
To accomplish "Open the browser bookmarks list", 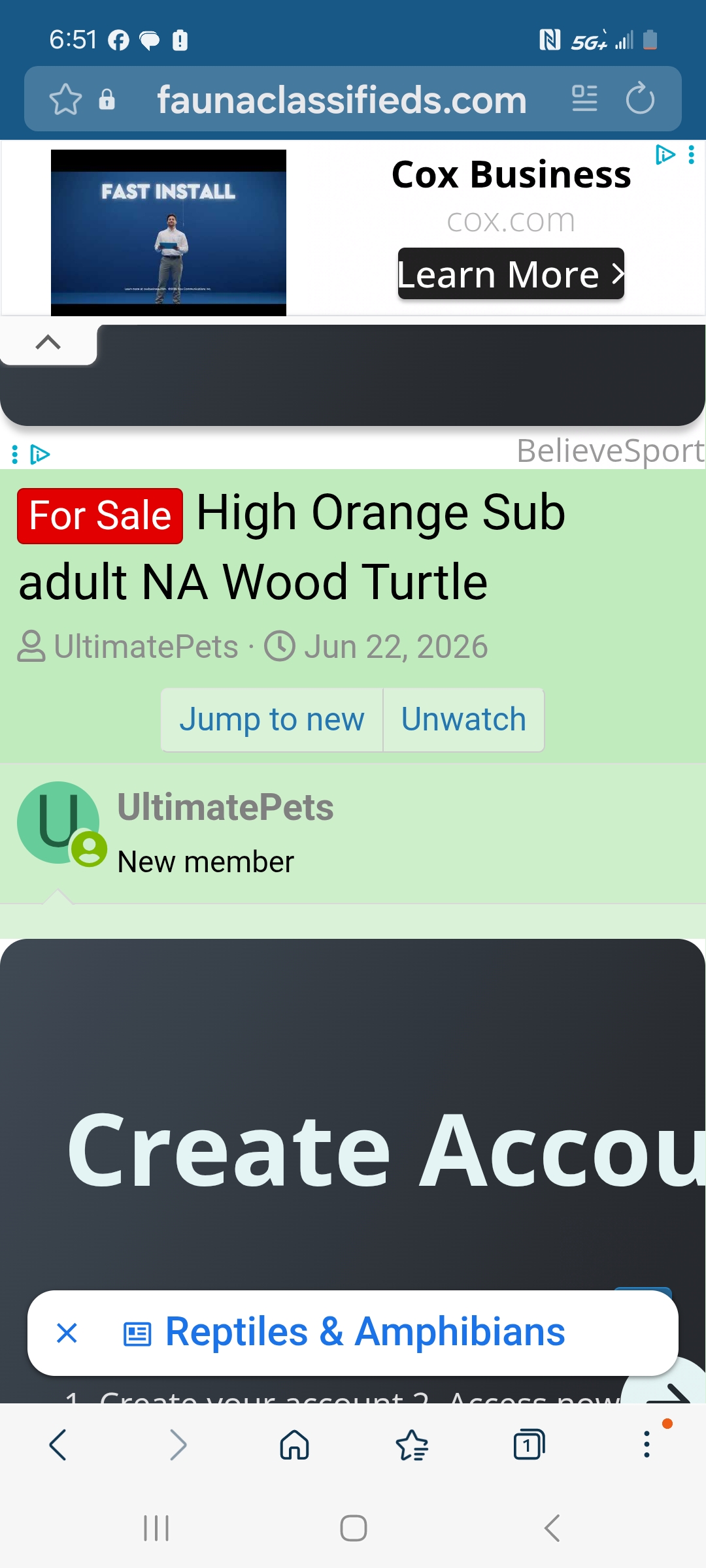I will click(412, 1445).
